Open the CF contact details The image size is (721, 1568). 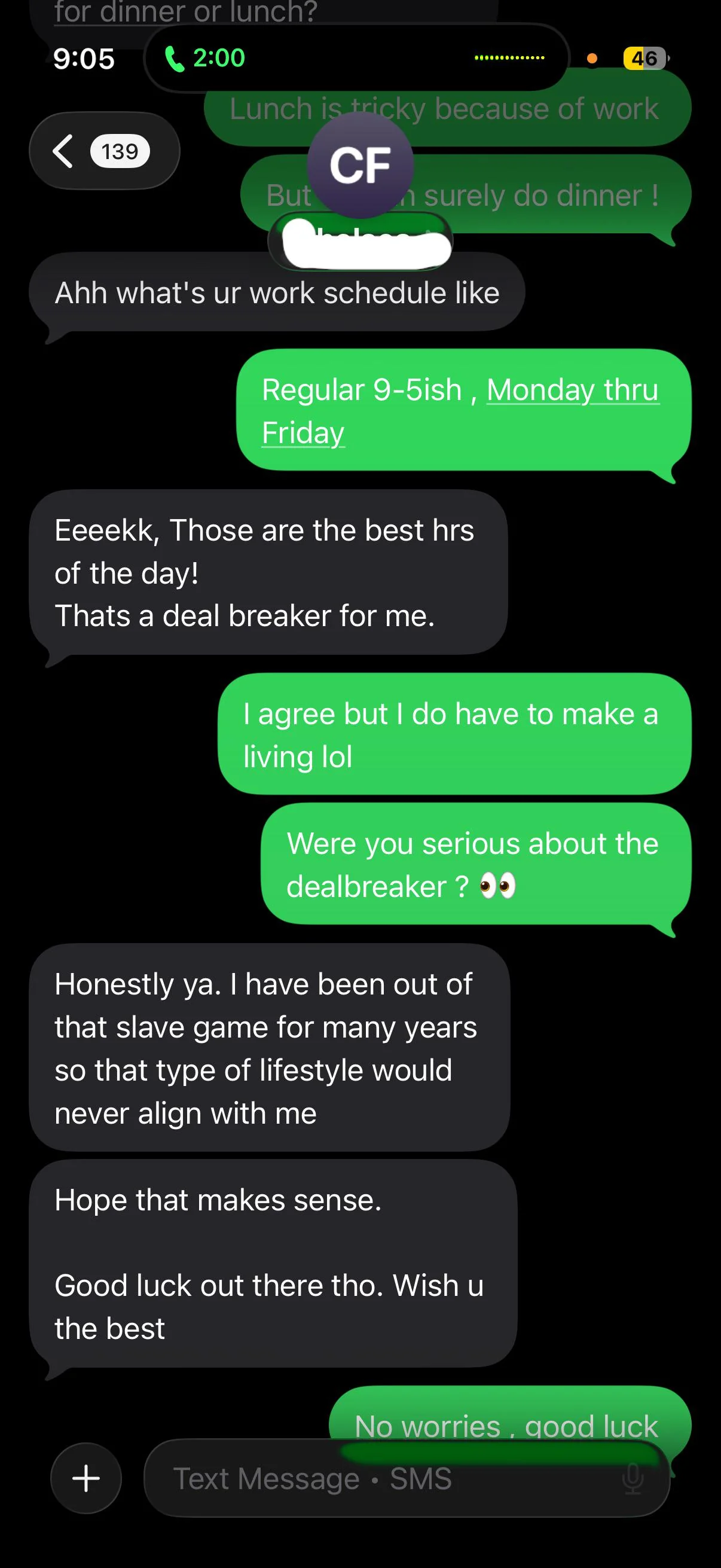click(x=360, y=166)
